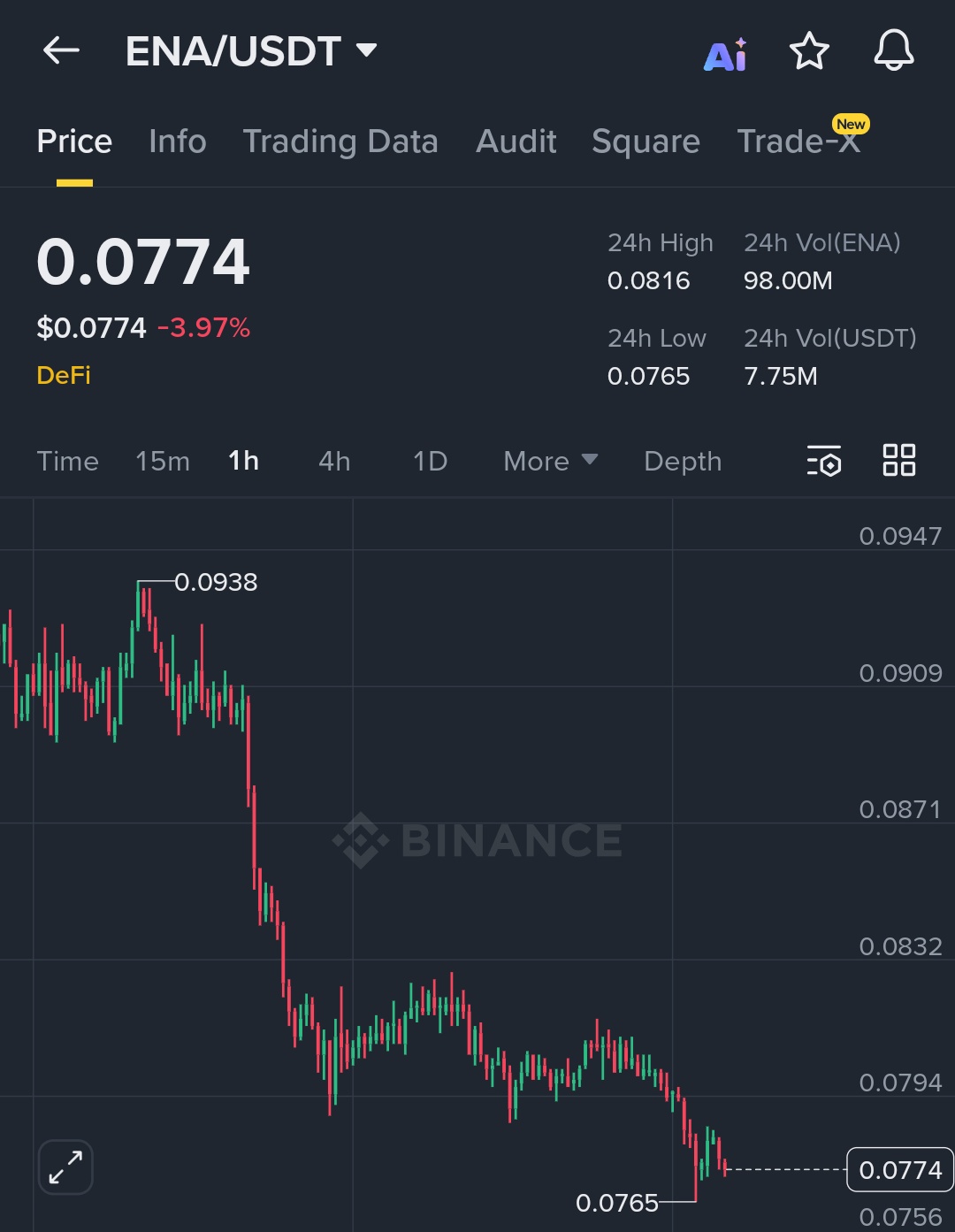This screenshot has width=955, height=1232.
Task: Expand the More intervals dropdown
Action: (x=550, y=461)
